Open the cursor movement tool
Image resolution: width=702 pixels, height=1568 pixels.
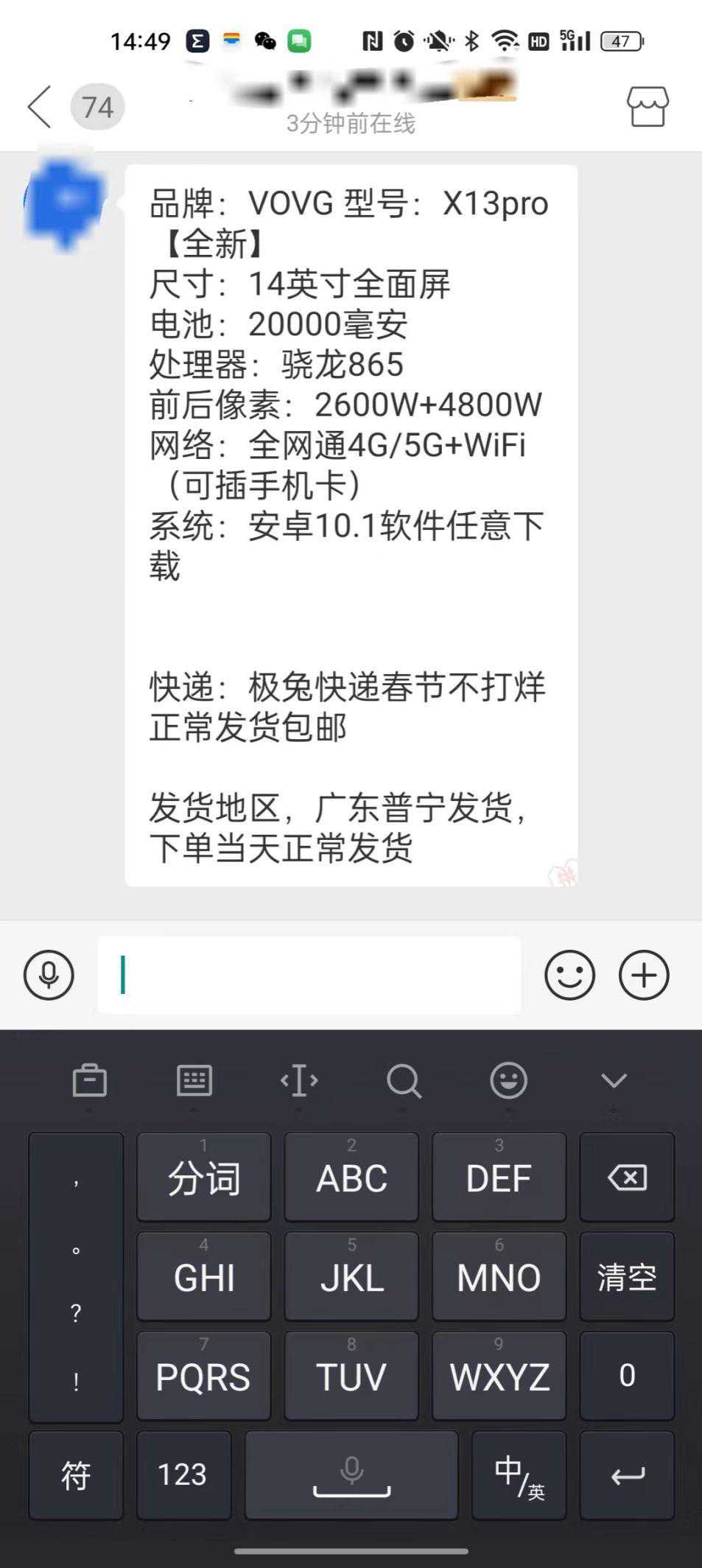[299, 1081]
